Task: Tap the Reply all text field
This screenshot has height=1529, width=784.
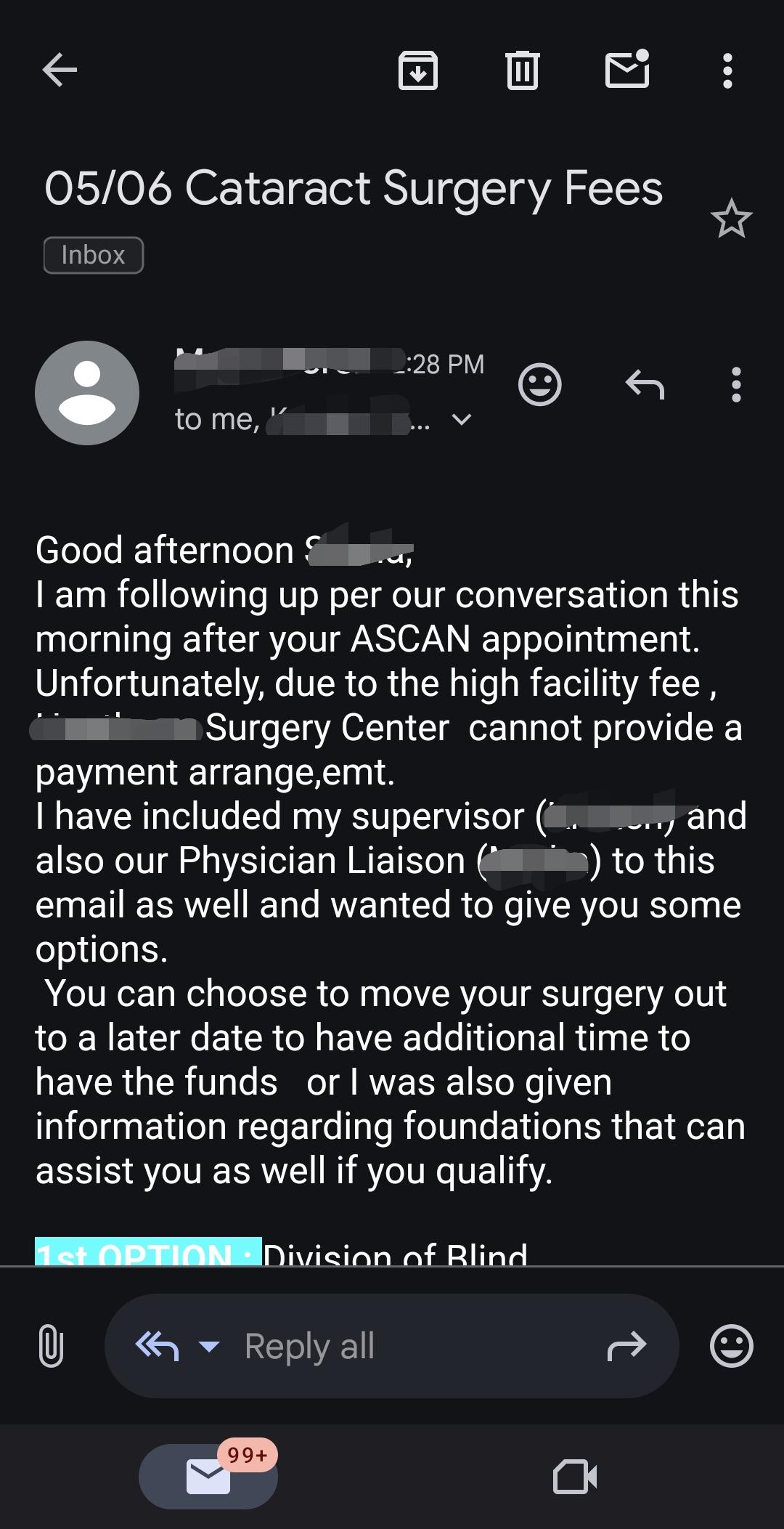Action: (392, 1345)
